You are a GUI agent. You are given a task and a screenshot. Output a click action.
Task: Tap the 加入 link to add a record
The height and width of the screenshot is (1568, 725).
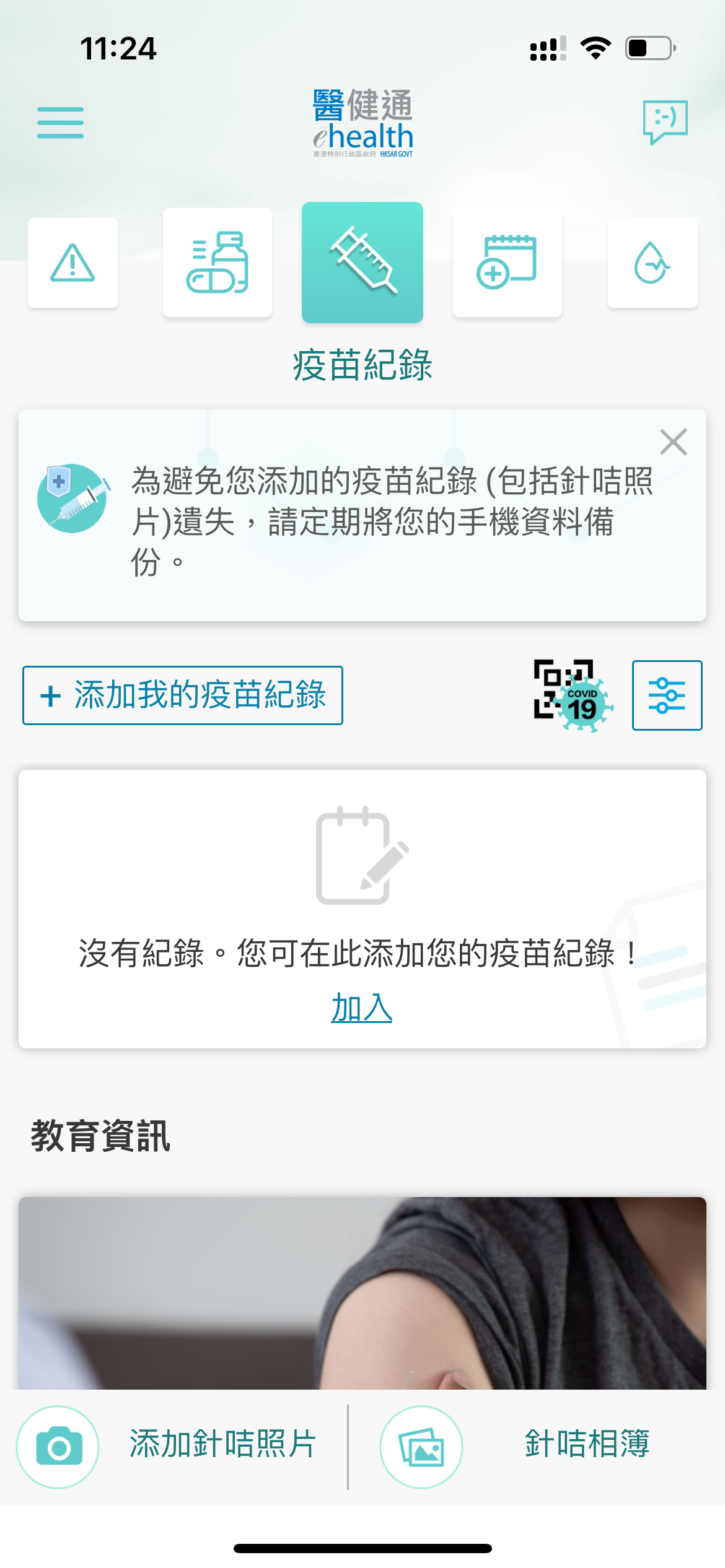tap(362, 1009)
